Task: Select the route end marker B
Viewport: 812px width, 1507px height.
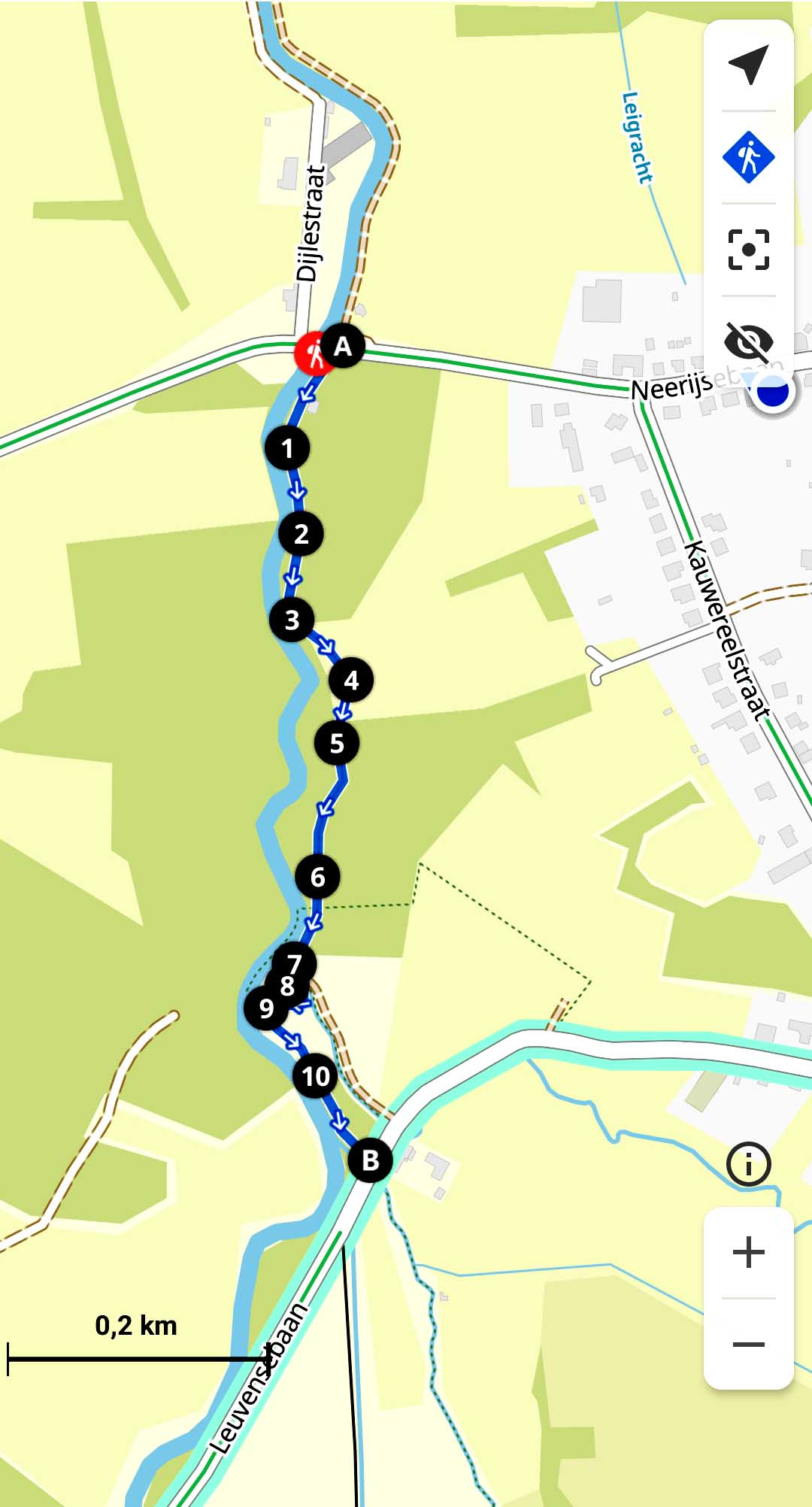Action: tap(370, 1160)
